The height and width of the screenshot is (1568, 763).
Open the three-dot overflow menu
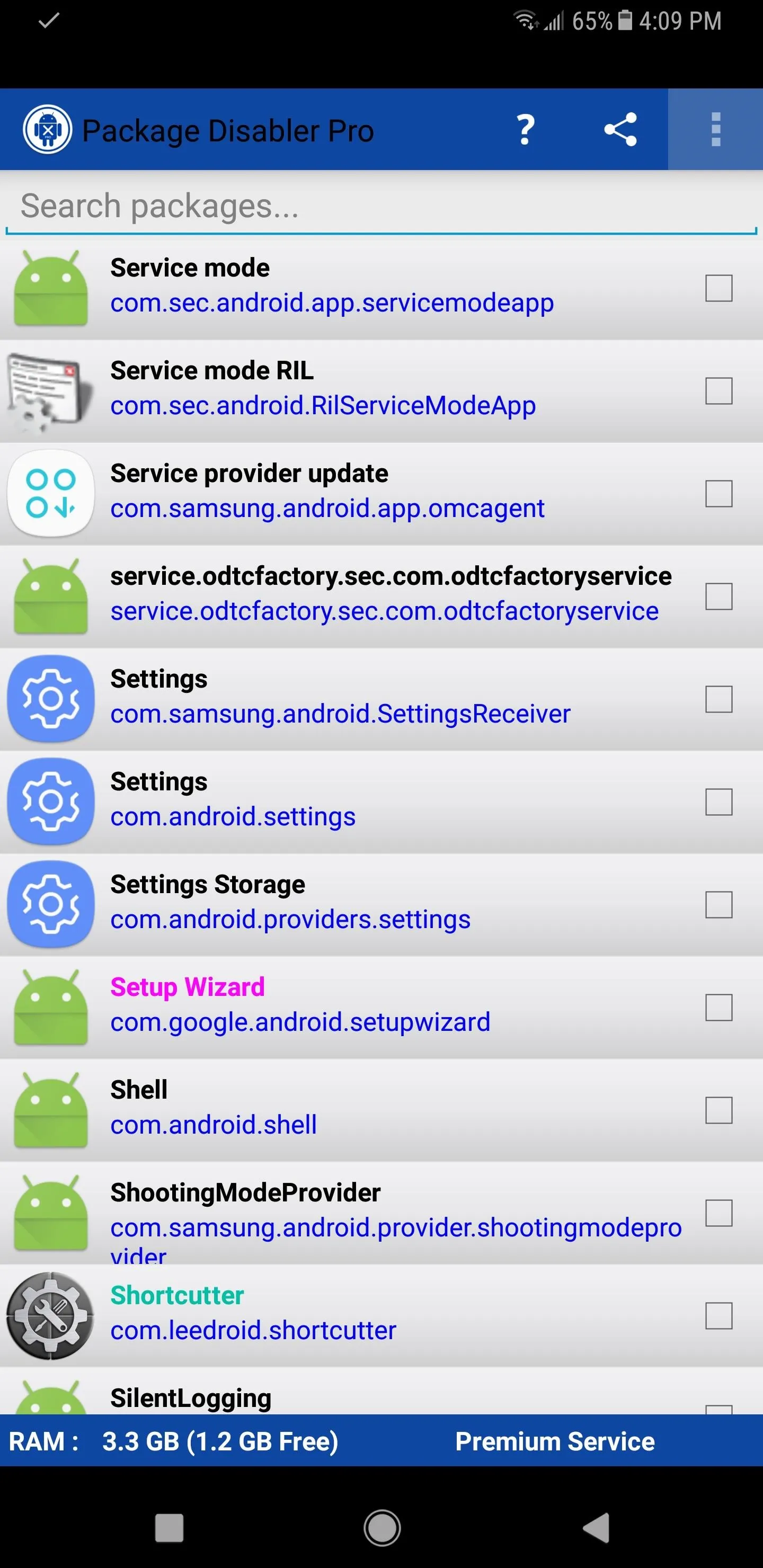tap(715, 130)
